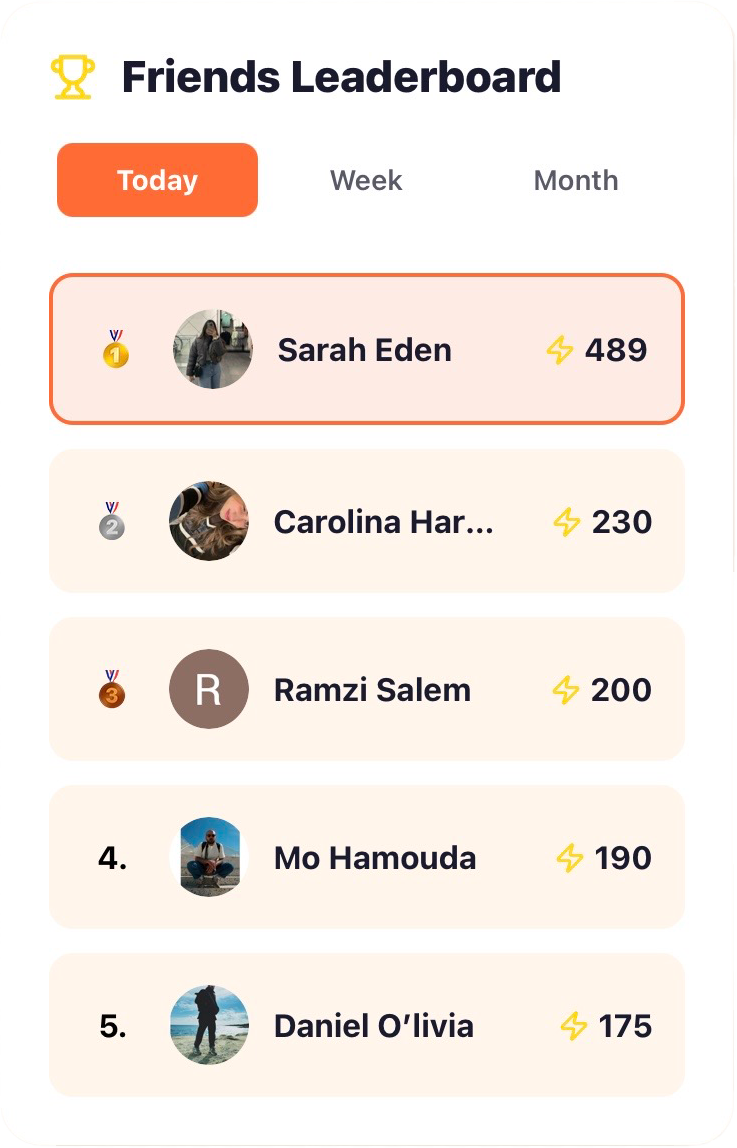Click the lightning bolt beside 489
737x1148 pixels.
[560, 350]
